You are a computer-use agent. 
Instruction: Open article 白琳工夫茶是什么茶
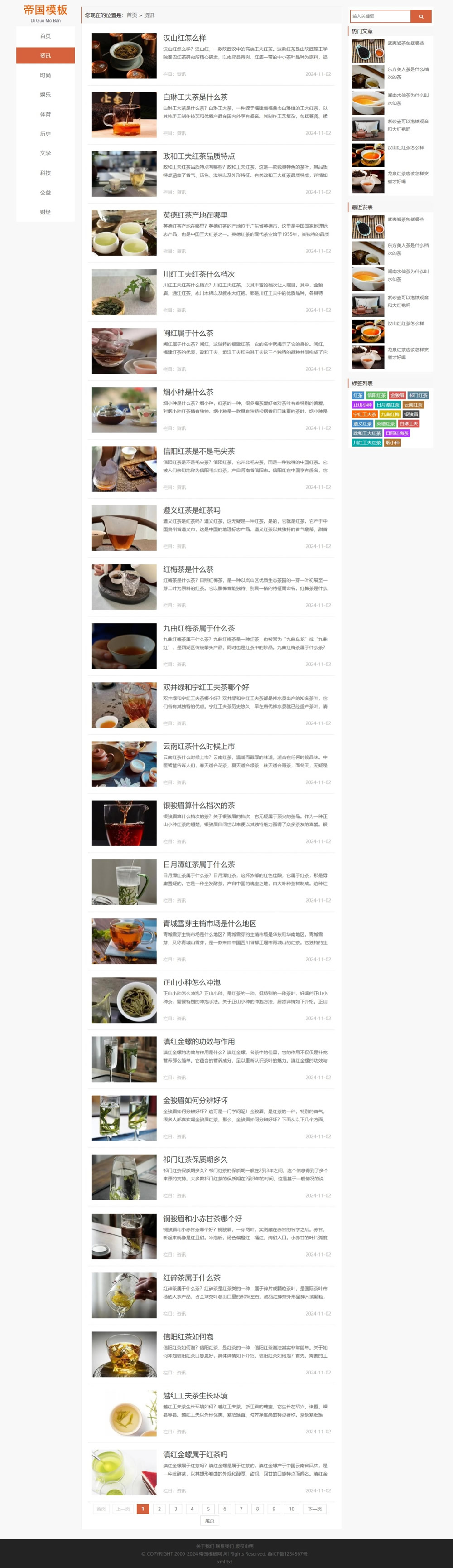click(195, 97)
